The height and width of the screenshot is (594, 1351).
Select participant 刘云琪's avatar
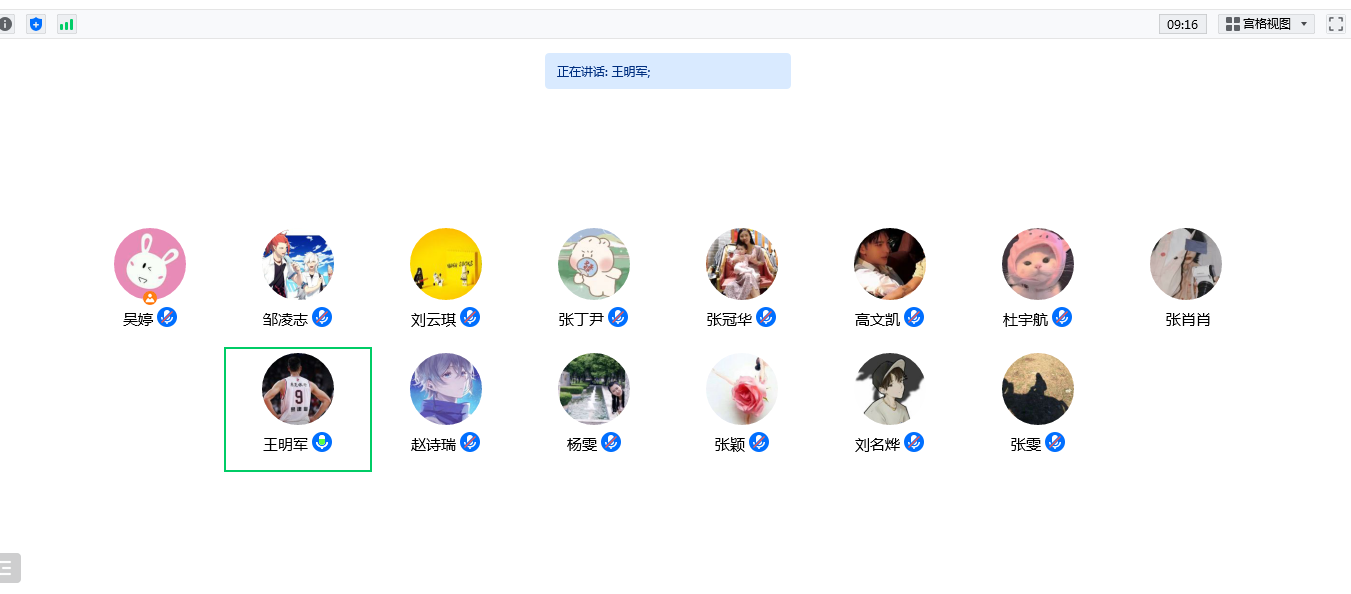click(446, 264)
